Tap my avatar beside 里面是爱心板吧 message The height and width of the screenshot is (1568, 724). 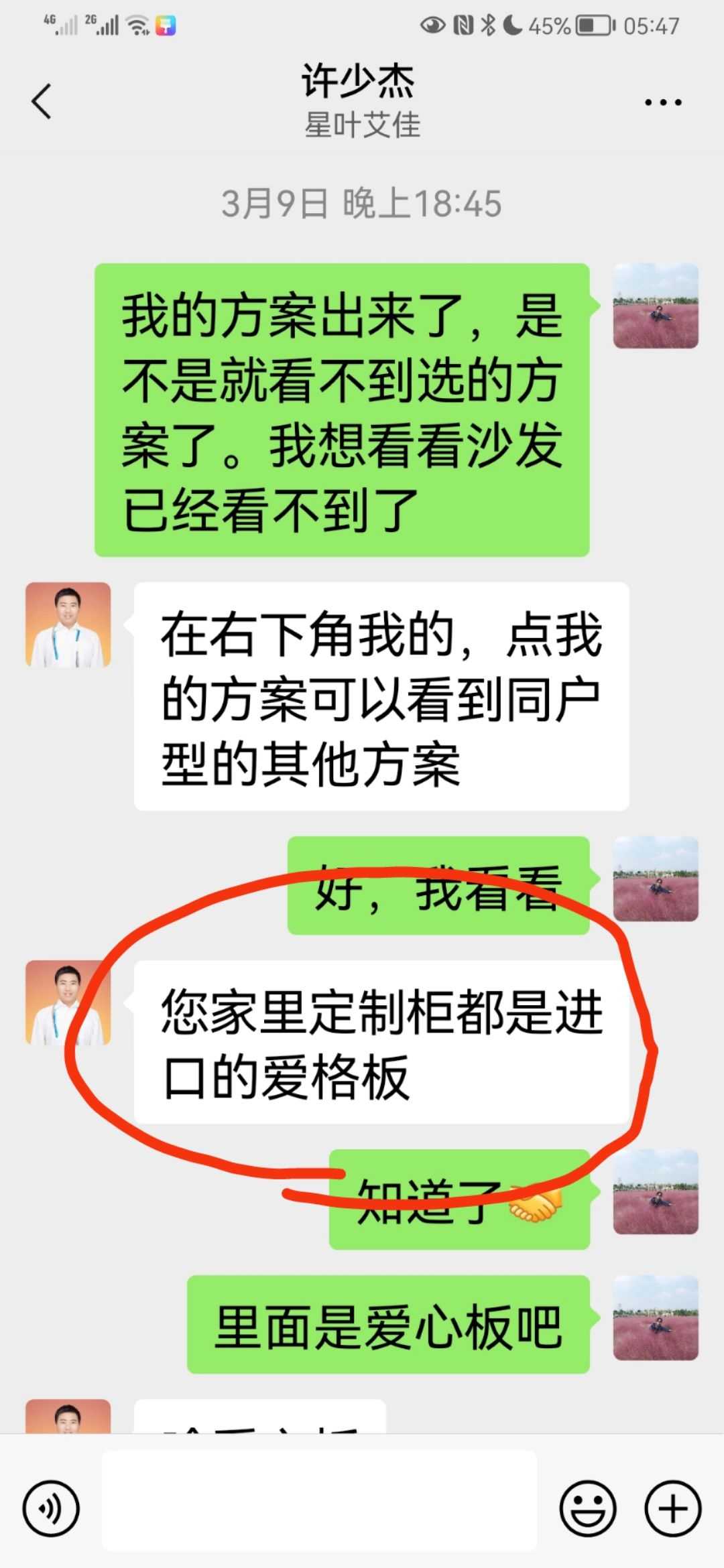[656, 1317]
